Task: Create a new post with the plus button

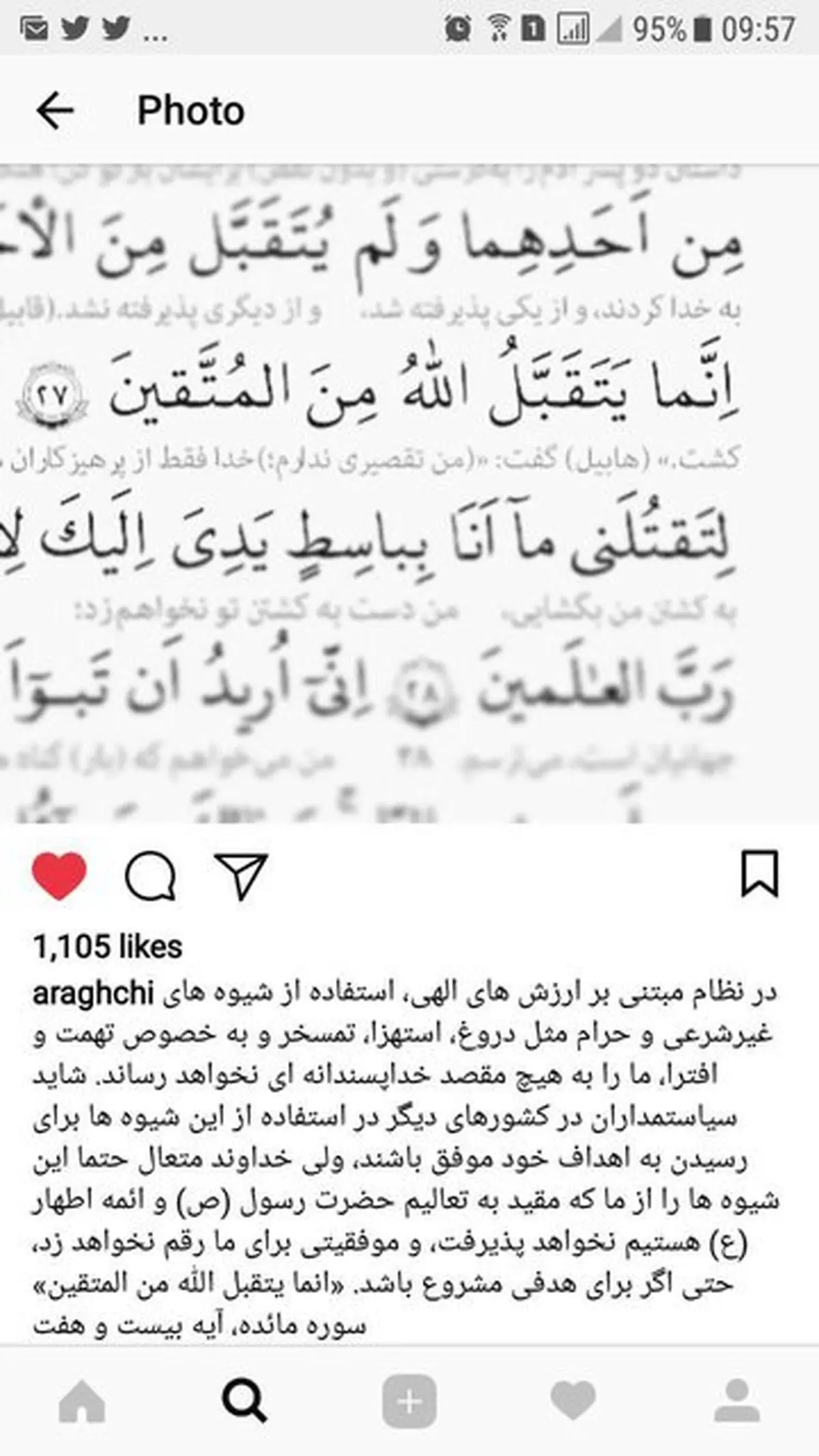Action: click(x=409, y=1401)
